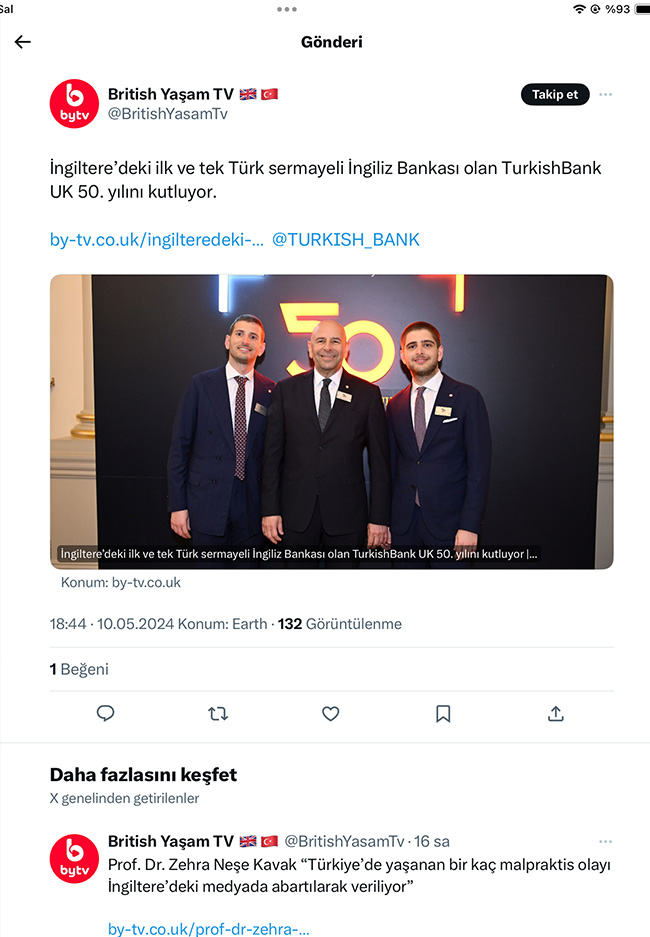Viewport: 650px width, 937px height.
Task: Go back using the top arrow
Action: pos(23,42)
